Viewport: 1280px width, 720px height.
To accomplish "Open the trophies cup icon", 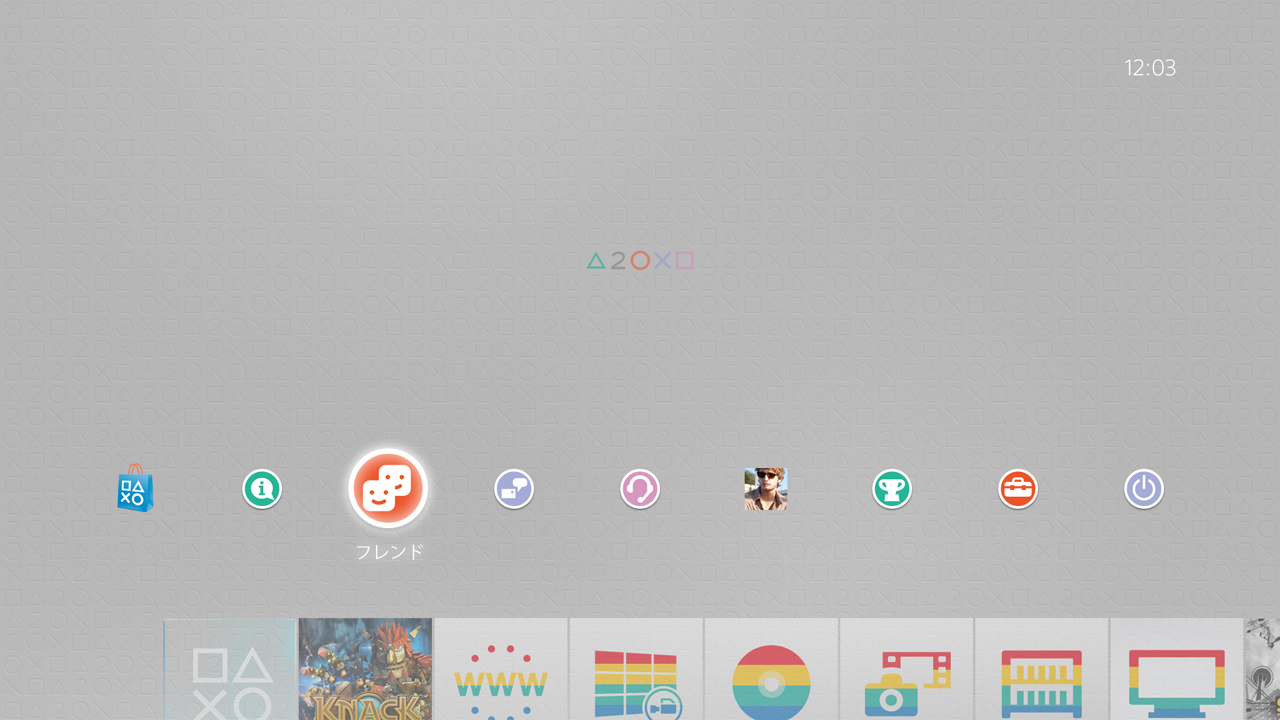I will coord(892,489).
